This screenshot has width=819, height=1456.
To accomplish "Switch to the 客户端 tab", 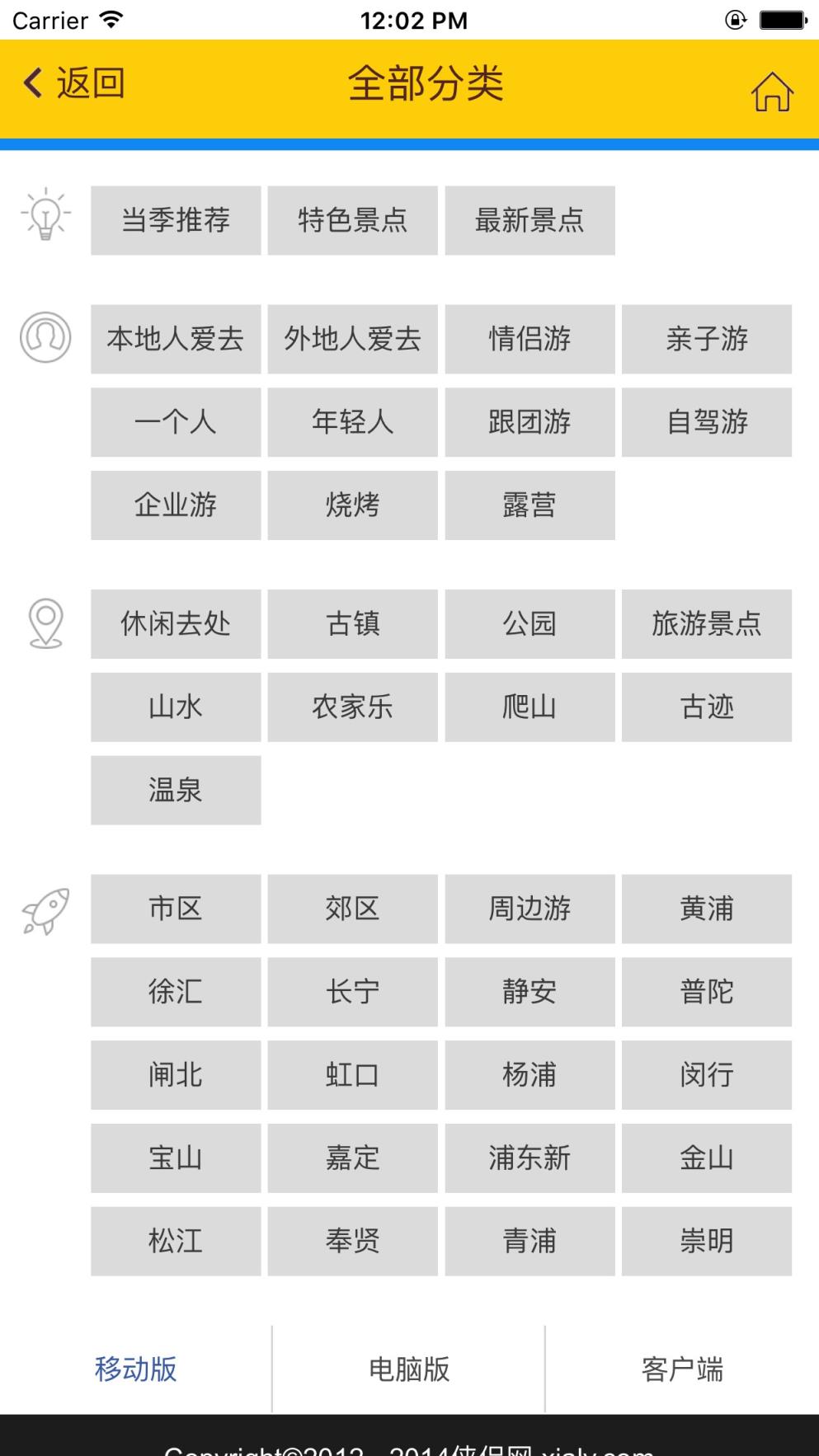I will [682, 1368].
